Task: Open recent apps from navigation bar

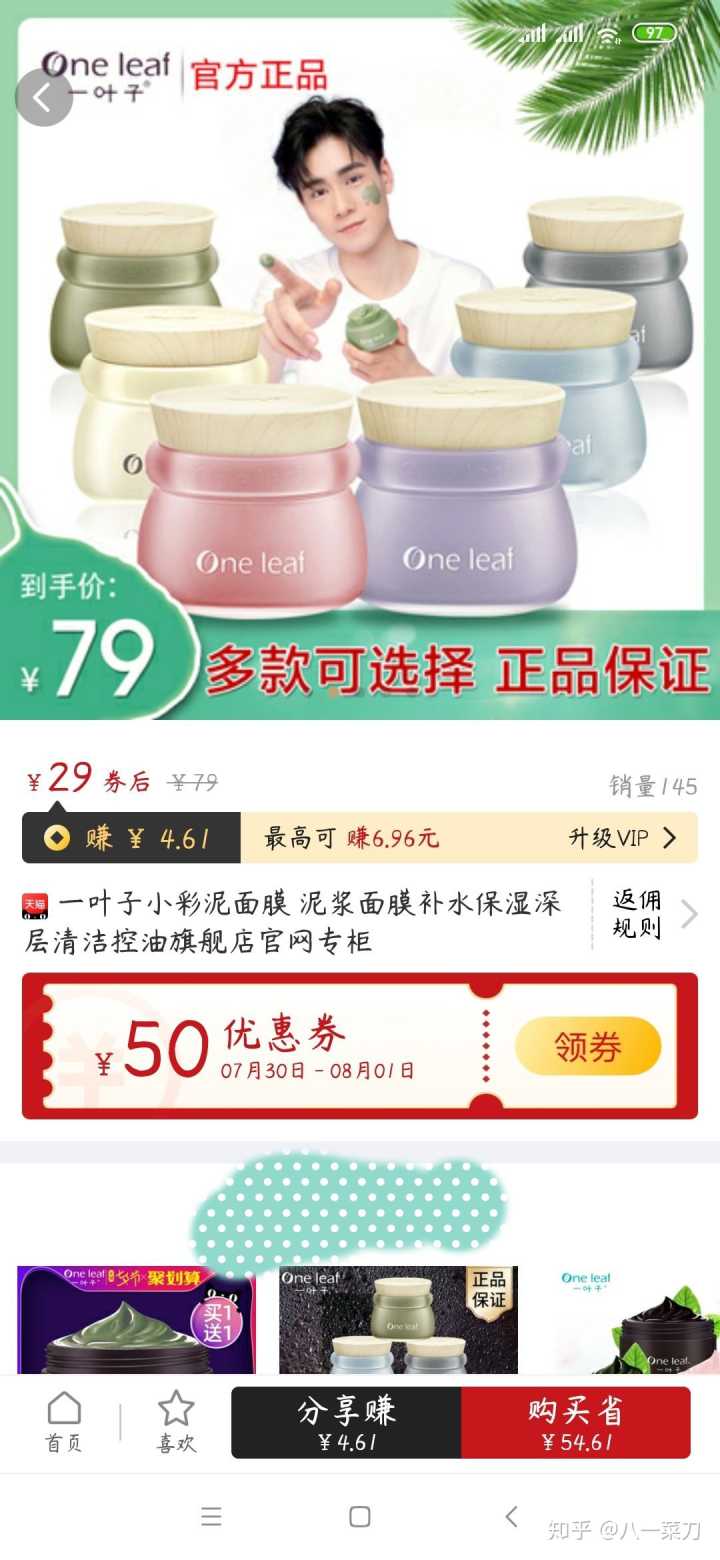Action: click(x=211, y=1516)
